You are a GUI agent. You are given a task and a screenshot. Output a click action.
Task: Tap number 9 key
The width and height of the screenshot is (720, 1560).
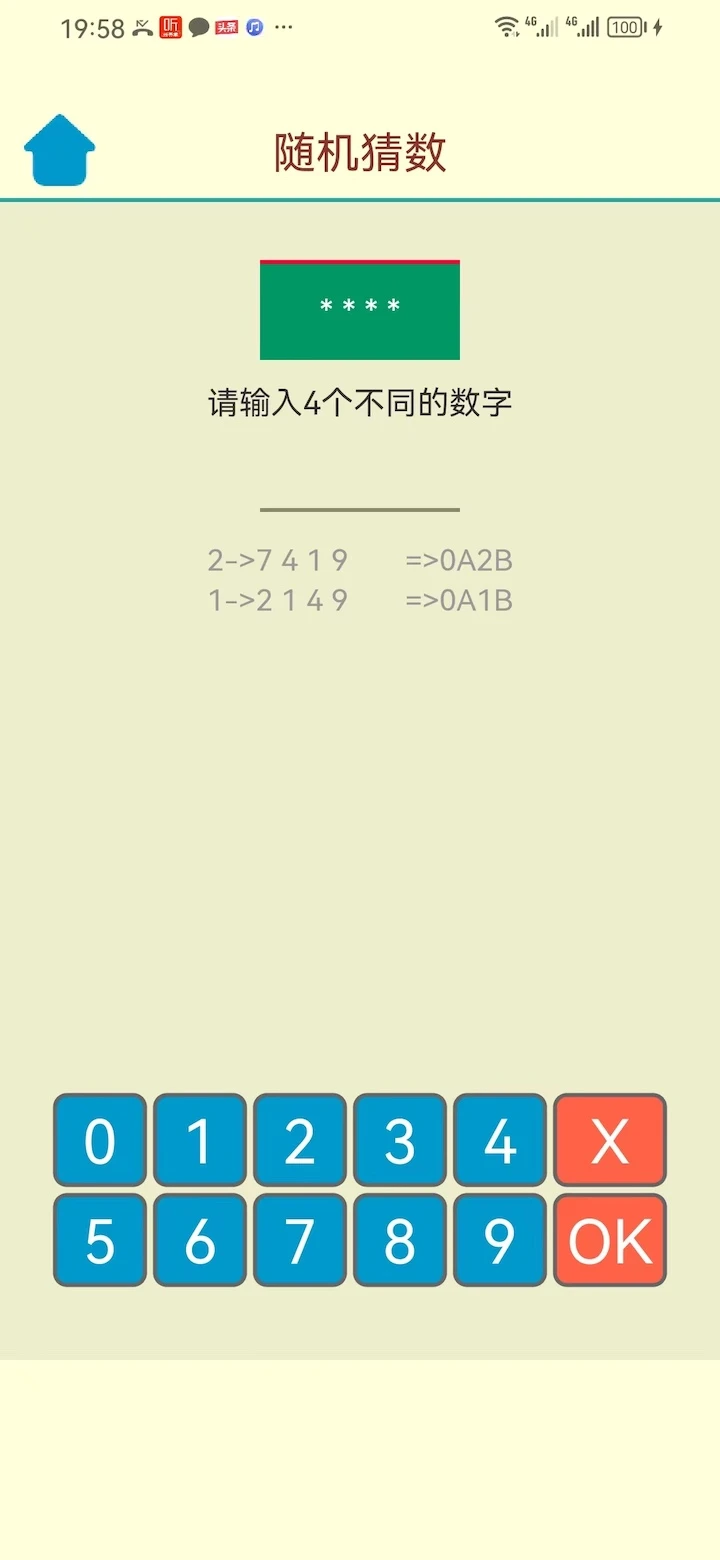[500, 1240]
